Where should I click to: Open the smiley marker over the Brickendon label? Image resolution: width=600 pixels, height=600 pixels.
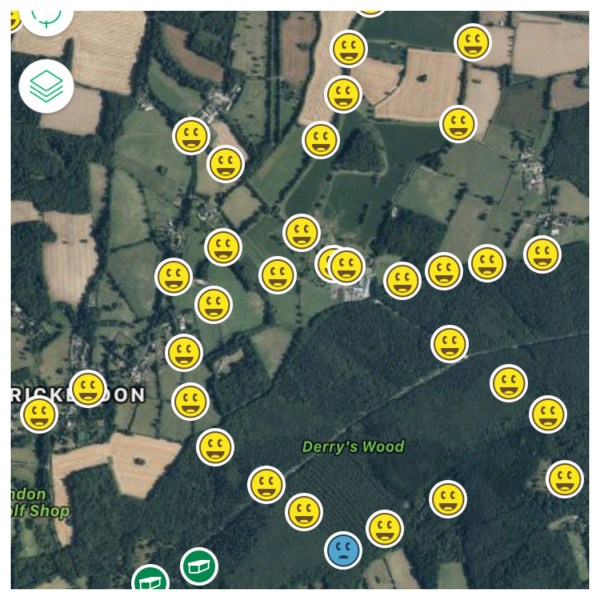click(x=88, y=388)
